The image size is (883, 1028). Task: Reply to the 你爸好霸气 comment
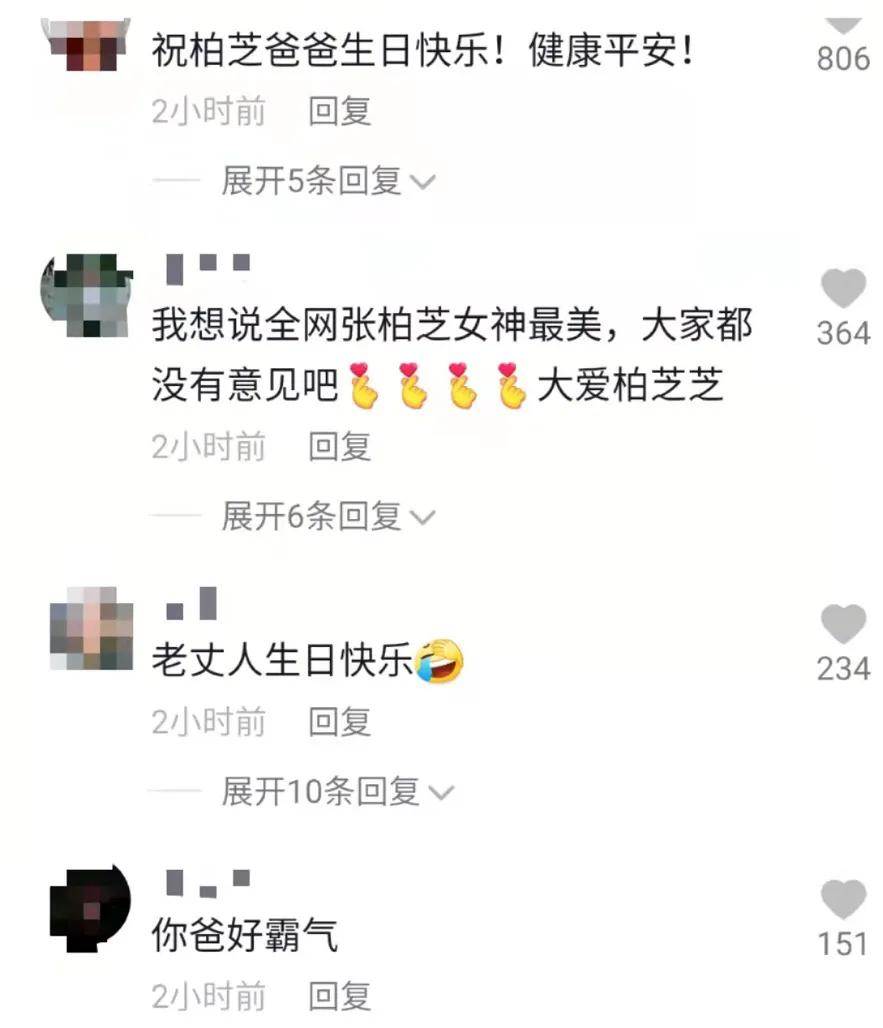339,996
